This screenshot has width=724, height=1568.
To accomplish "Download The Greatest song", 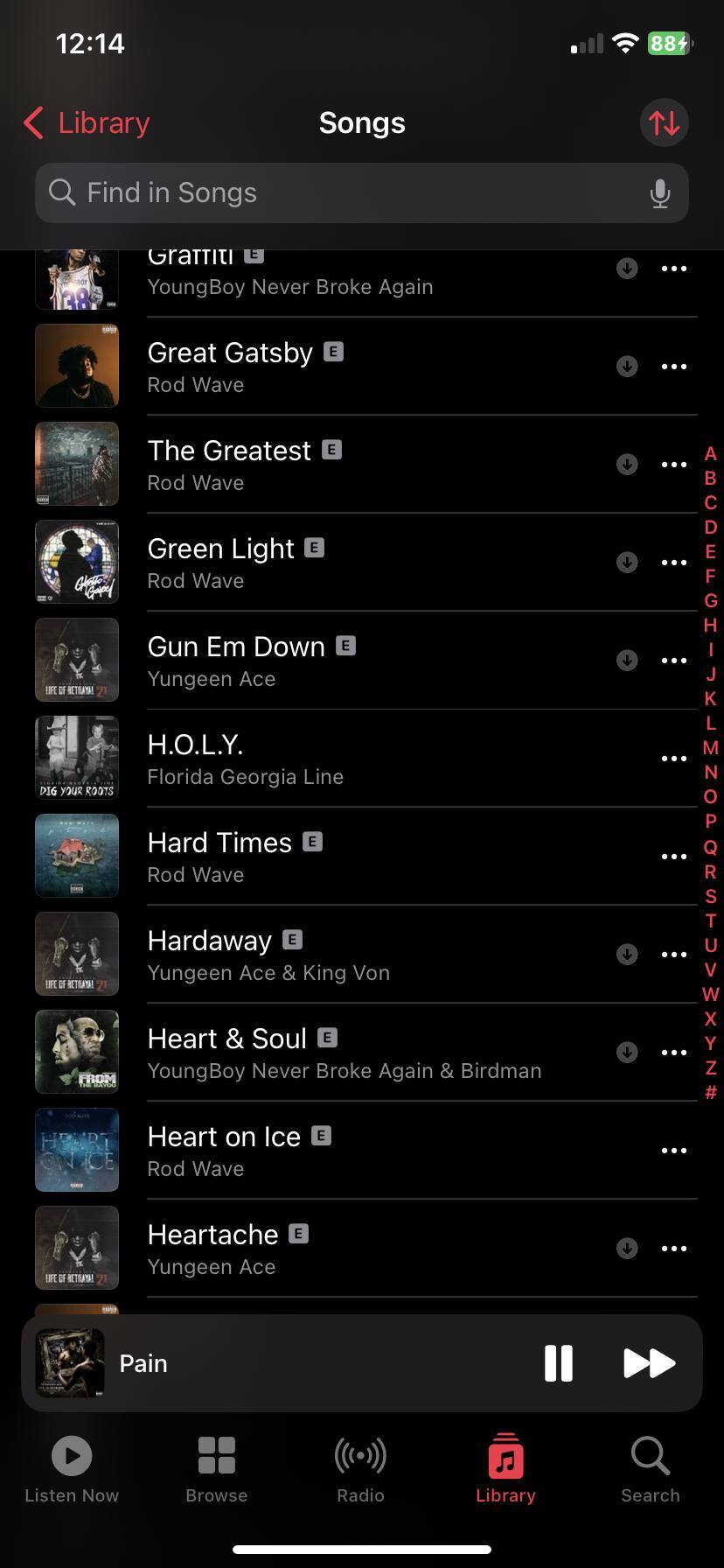I will pyautogui.click(x=627, y=464).
